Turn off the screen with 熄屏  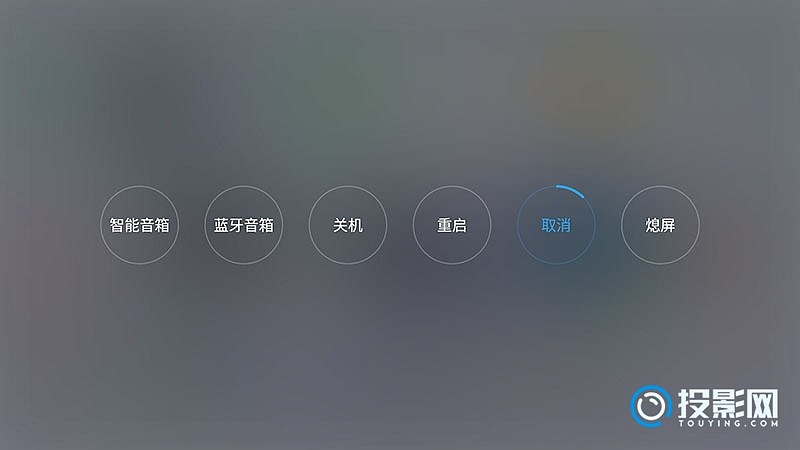[x=661, y=225]
